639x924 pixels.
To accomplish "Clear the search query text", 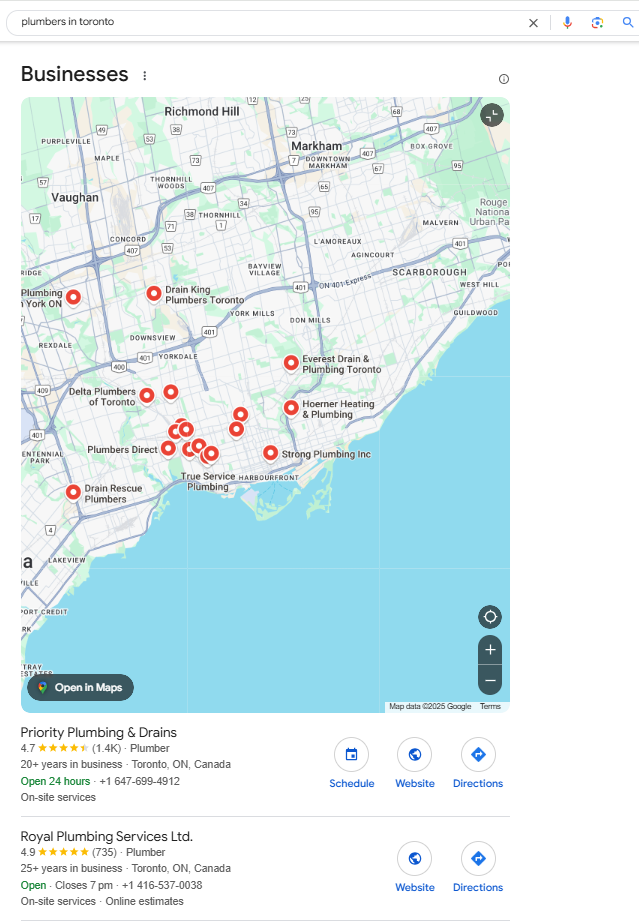I will click(x=533, y=23).
